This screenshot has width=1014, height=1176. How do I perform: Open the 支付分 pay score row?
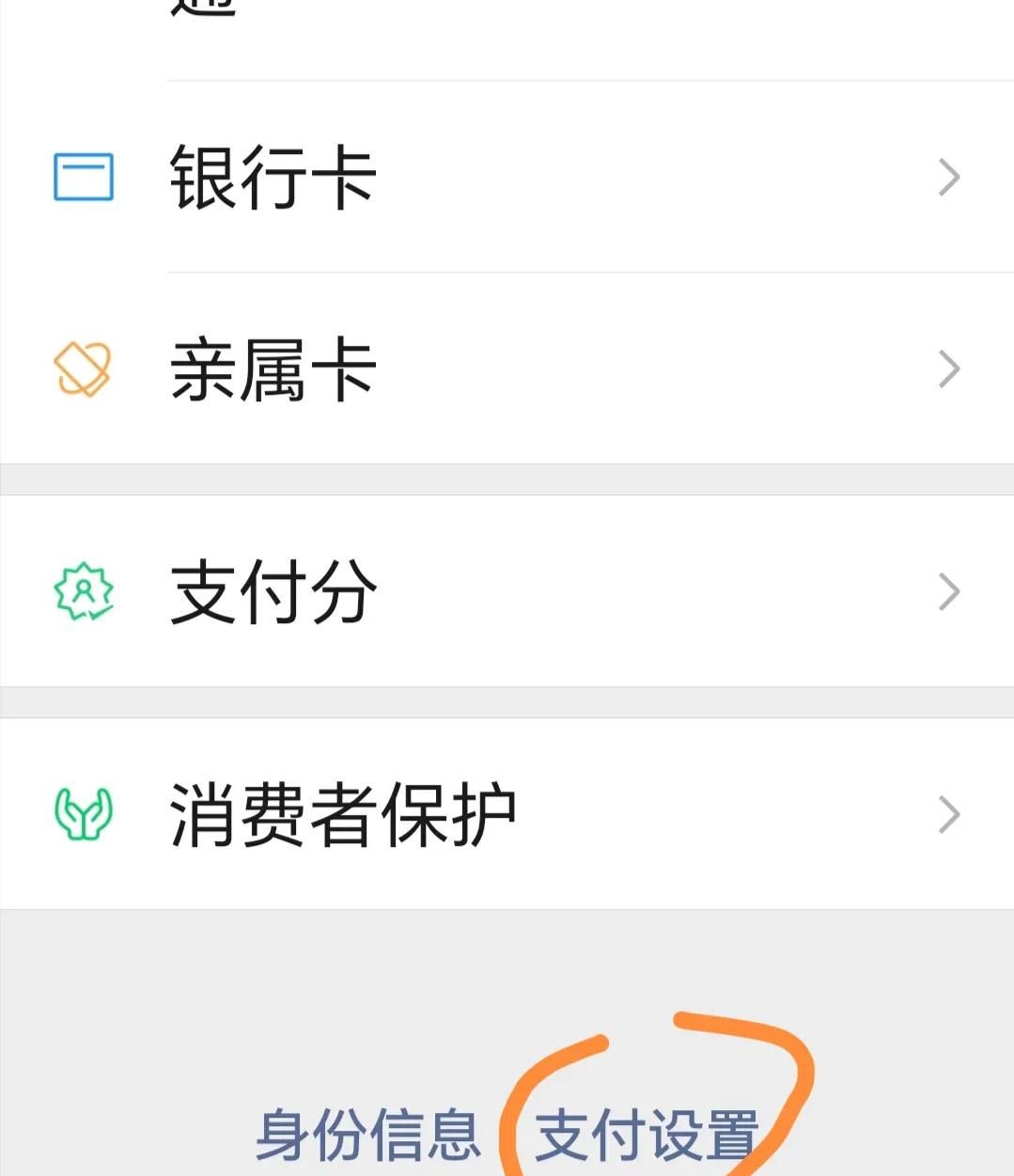click(507, 591)
